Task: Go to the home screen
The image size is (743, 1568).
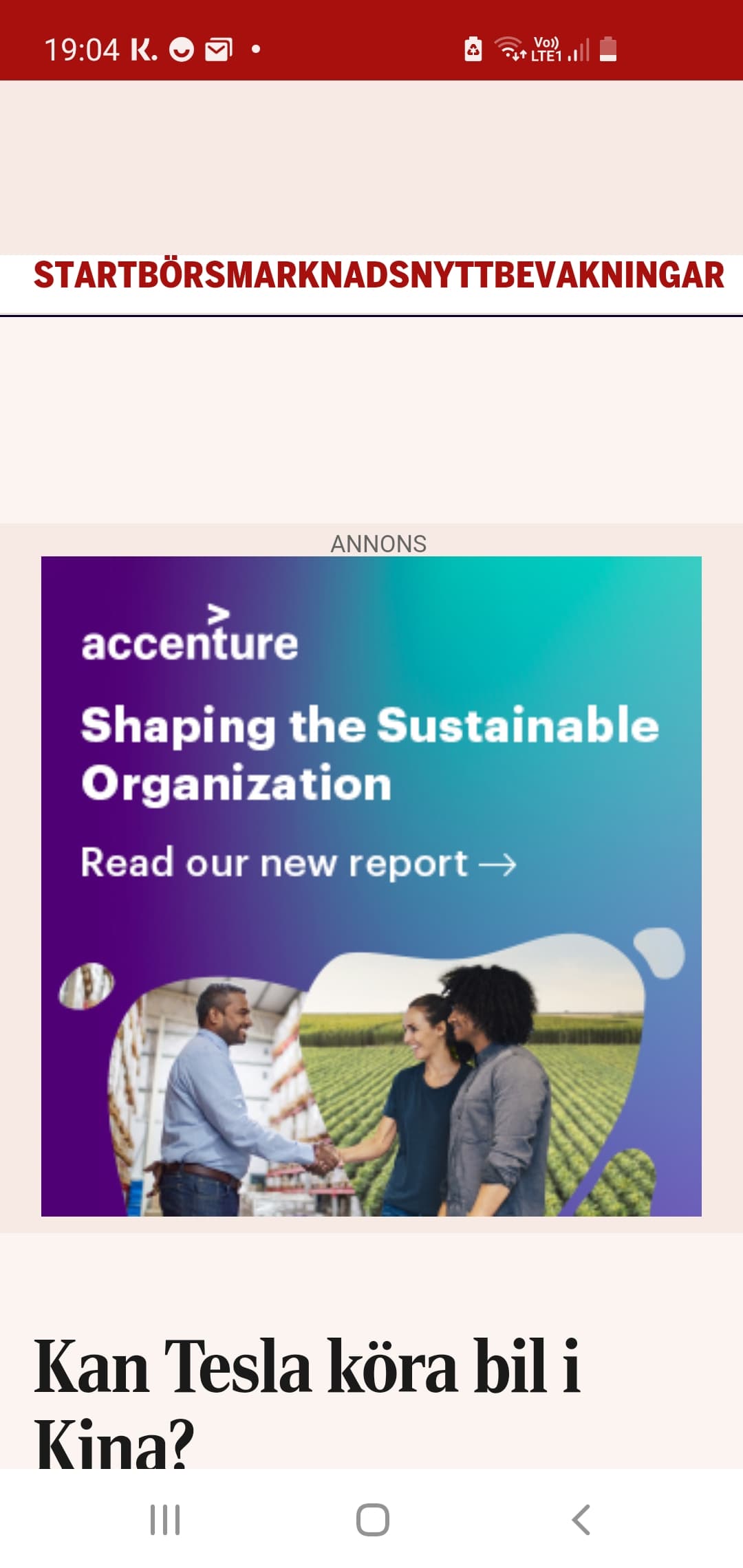Action: [372, 1520]
